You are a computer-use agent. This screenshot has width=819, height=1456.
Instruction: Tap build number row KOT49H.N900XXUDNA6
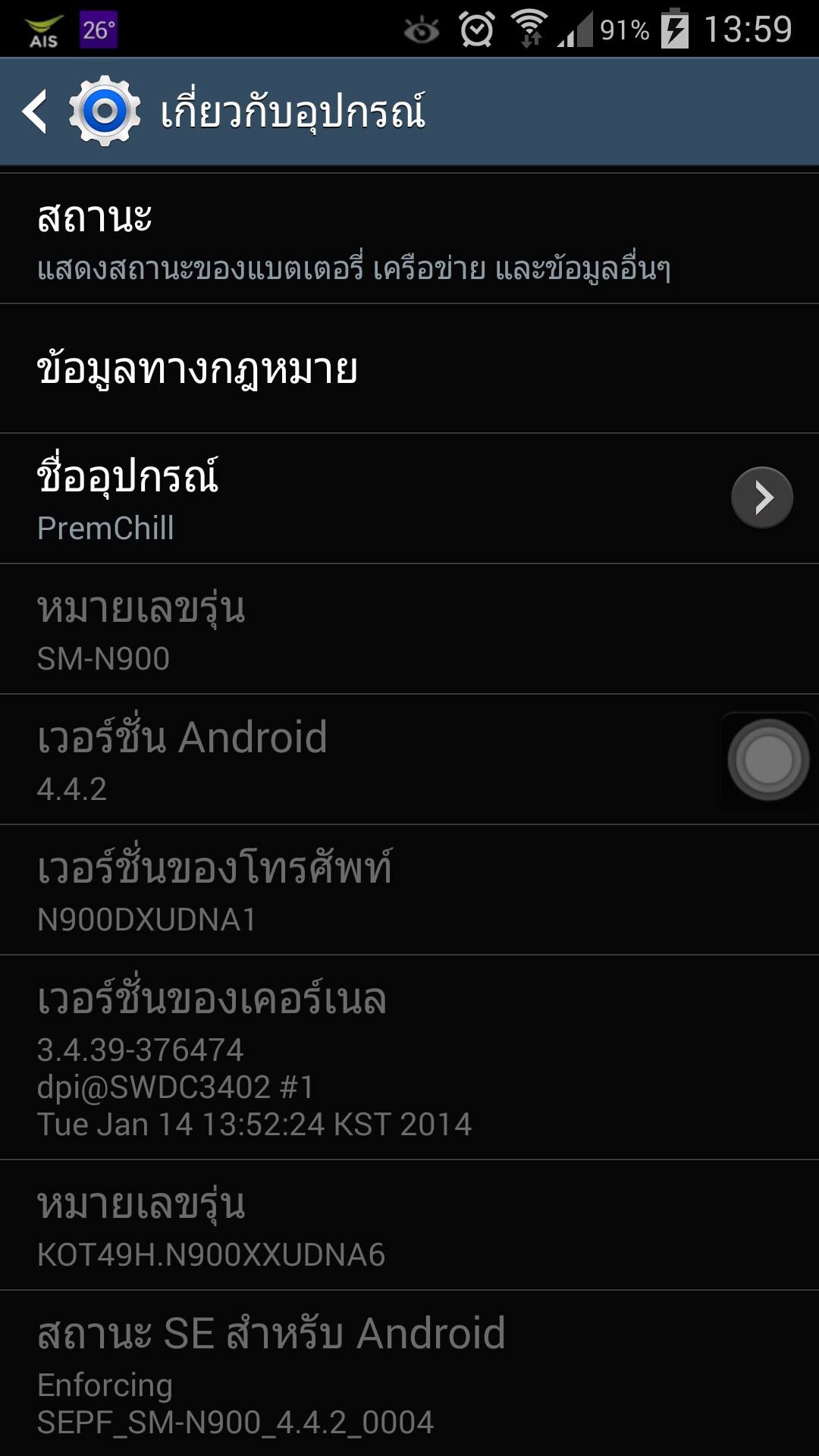pyautogui.click(x=409, y=1225)
